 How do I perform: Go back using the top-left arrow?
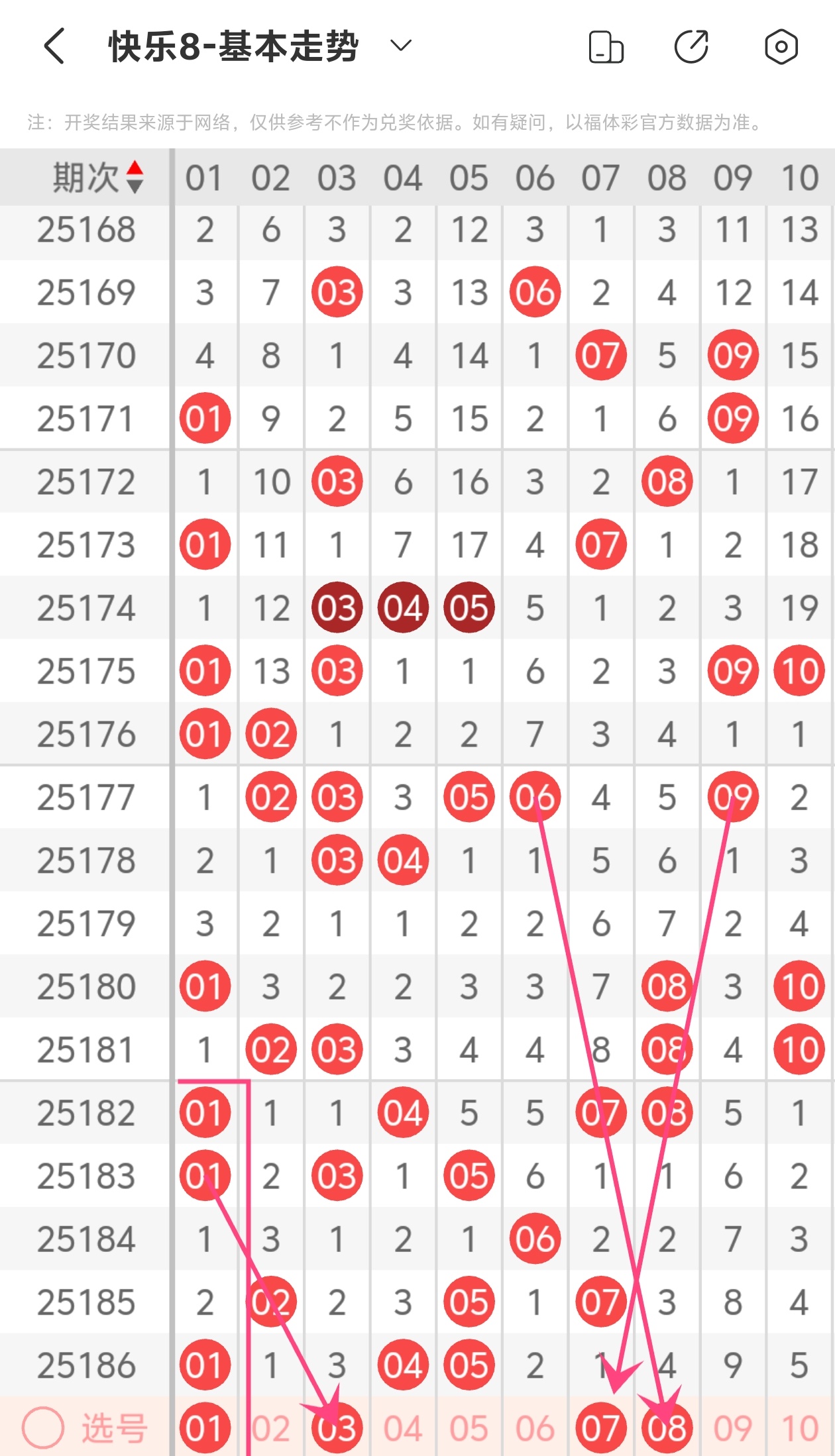[54, 46]
